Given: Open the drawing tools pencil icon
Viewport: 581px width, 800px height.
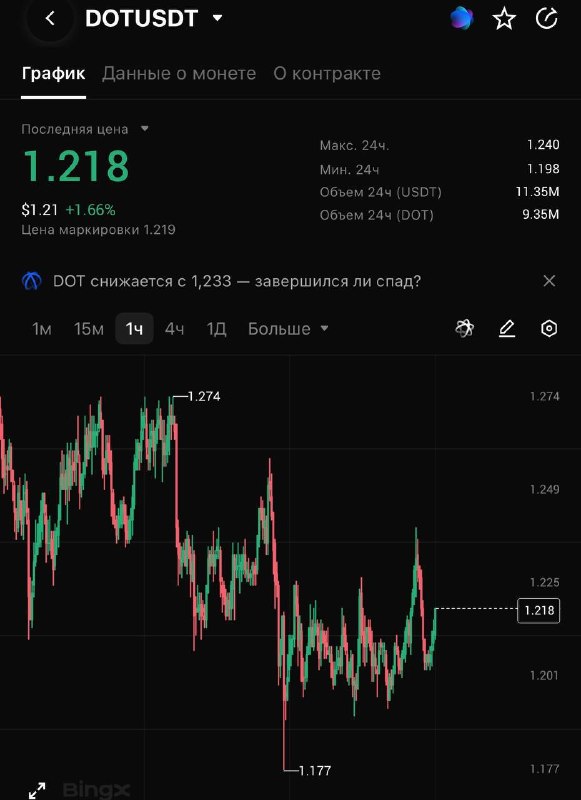Looking at the screenshot, I should point(507,329).
